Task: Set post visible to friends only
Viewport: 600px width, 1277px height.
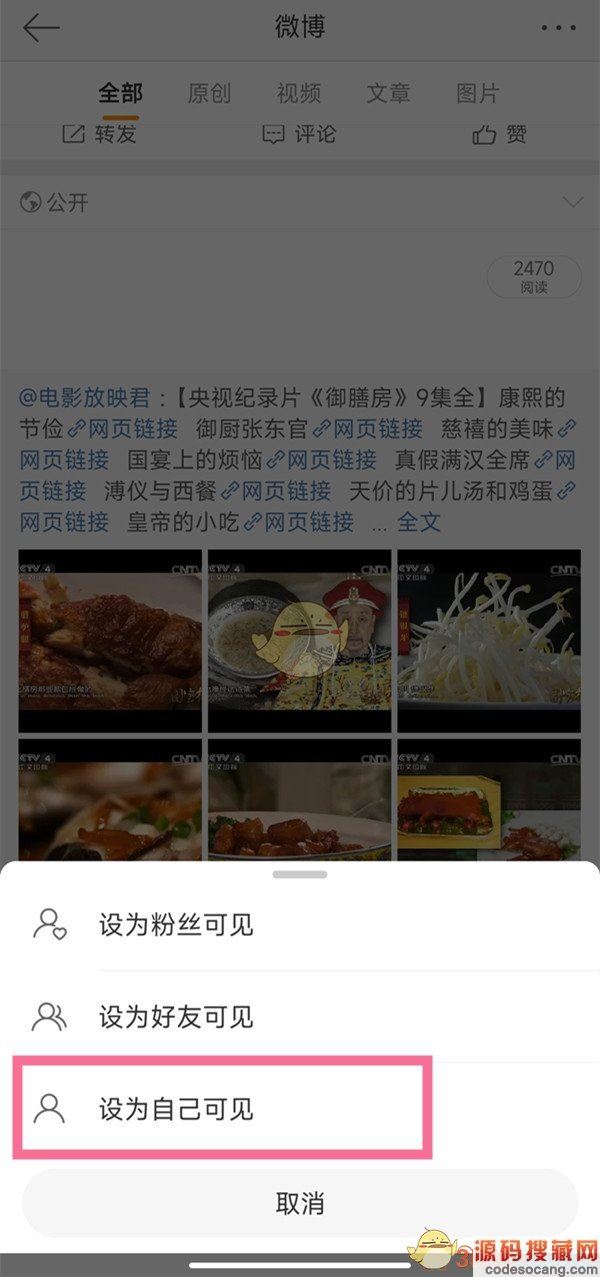Action: pos(176,1017)
